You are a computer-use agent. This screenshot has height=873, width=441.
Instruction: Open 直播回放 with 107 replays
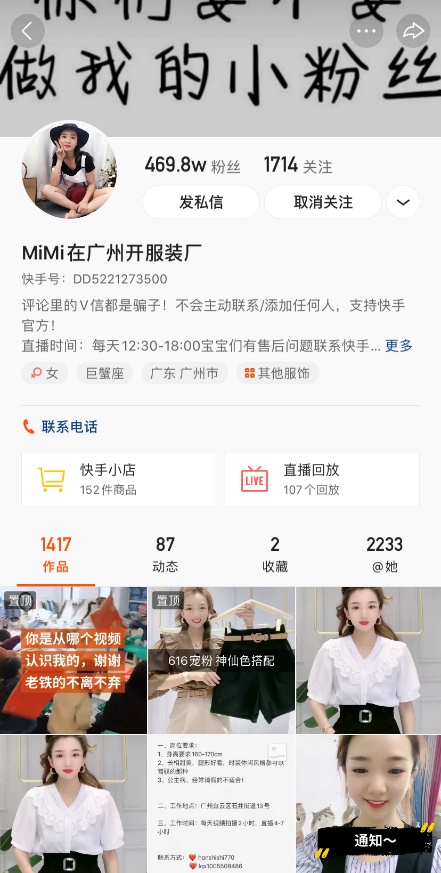322,479
